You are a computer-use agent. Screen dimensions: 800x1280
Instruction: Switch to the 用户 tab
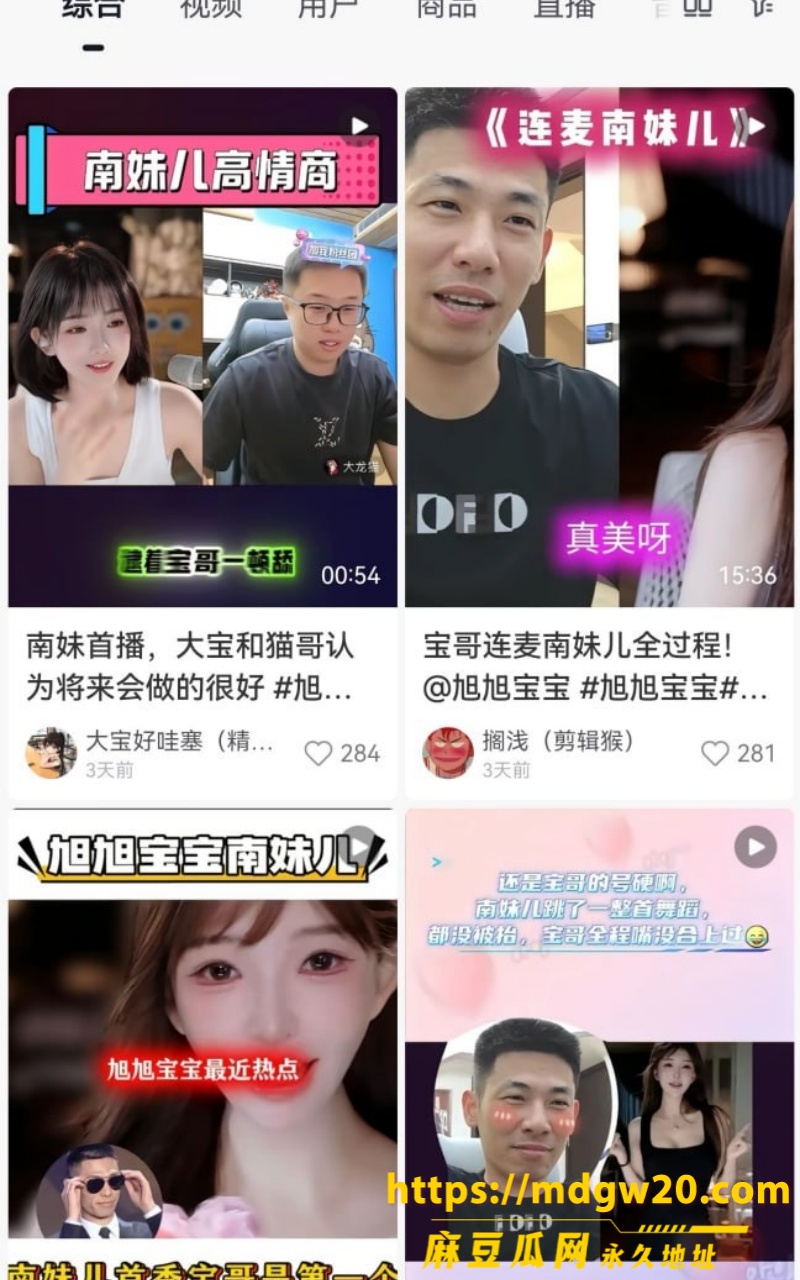(329, 8)
